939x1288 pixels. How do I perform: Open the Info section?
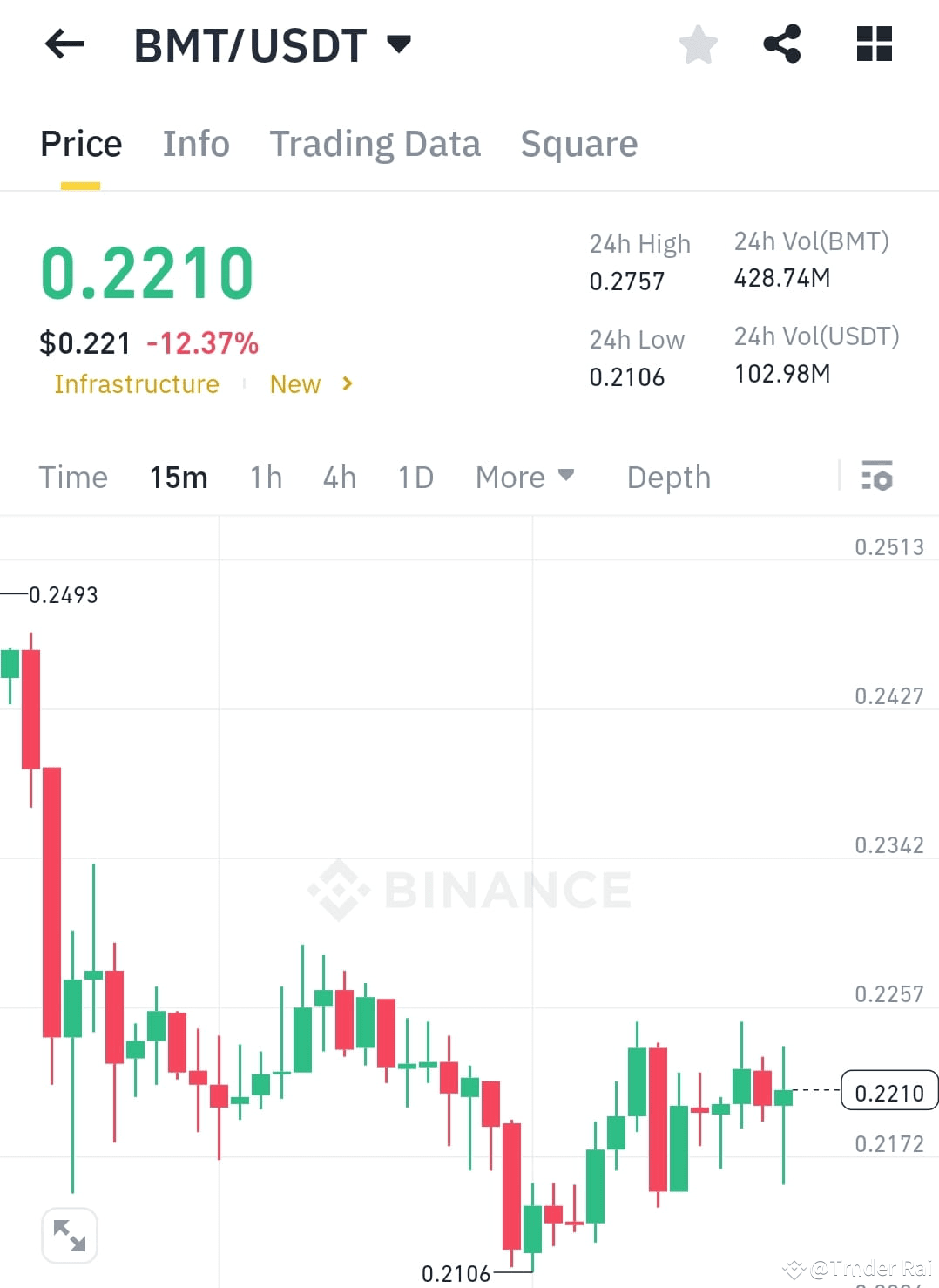pos(195,143)
